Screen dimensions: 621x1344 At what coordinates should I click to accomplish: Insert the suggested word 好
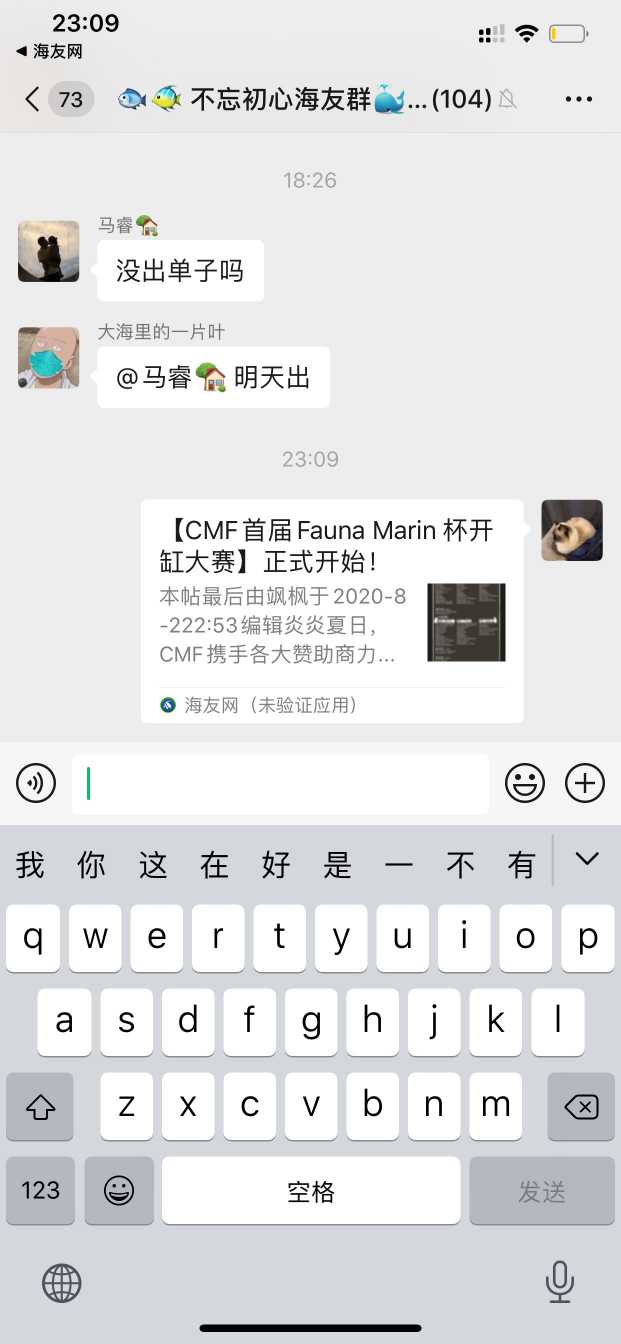coord(276,864)
